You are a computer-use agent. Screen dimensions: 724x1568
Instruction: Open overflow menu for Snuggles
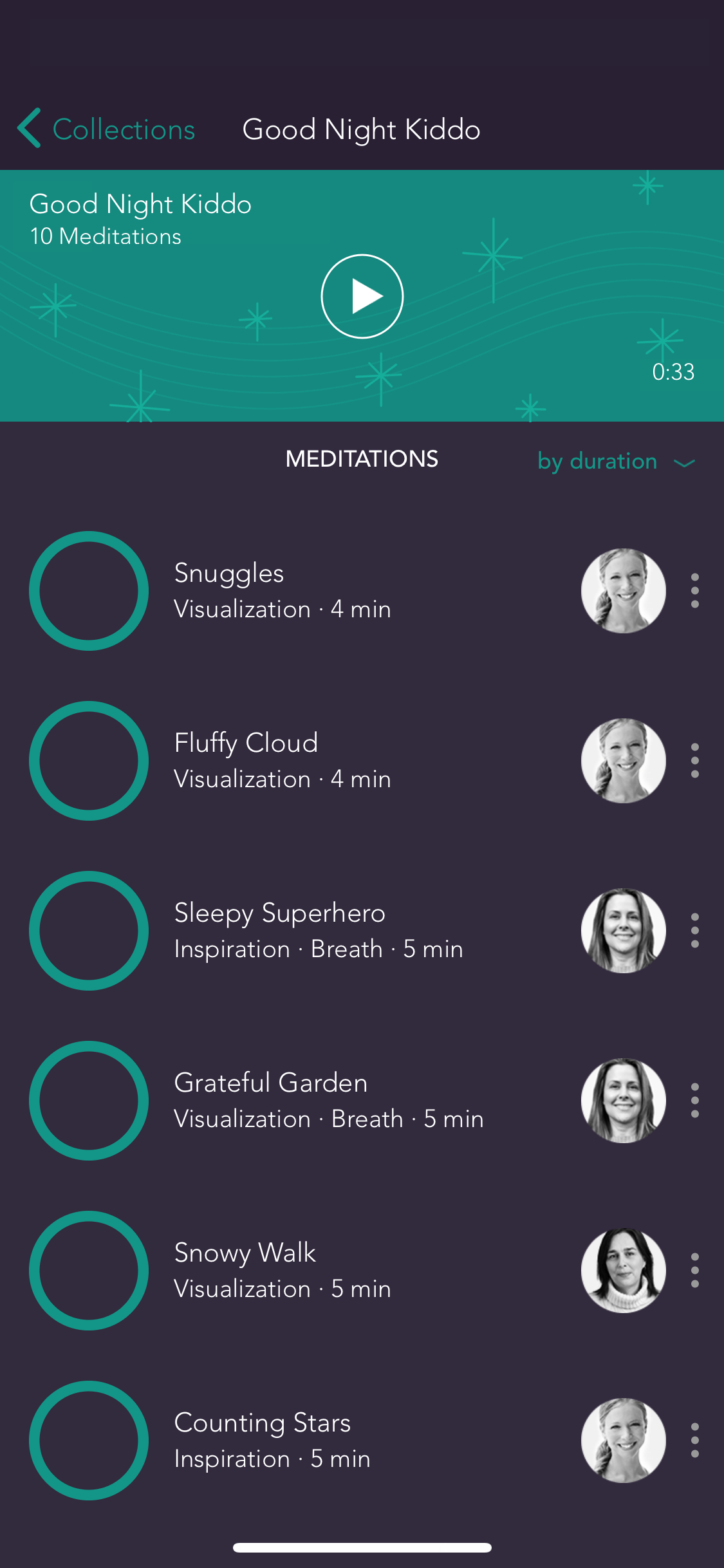(x=695, y=590)
